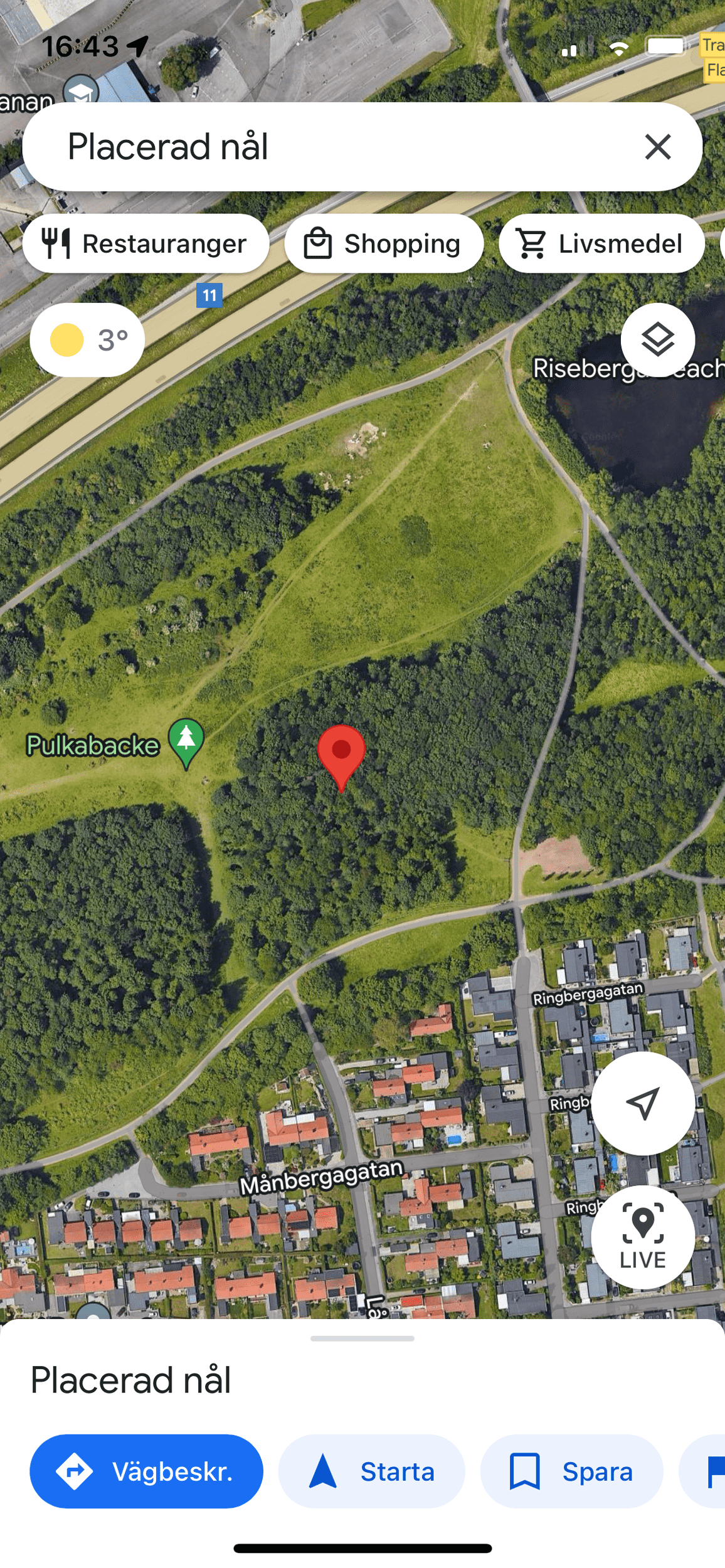Show Livsmedel nearby
The height and width of the screenshot is (1568, 725).
601,243
